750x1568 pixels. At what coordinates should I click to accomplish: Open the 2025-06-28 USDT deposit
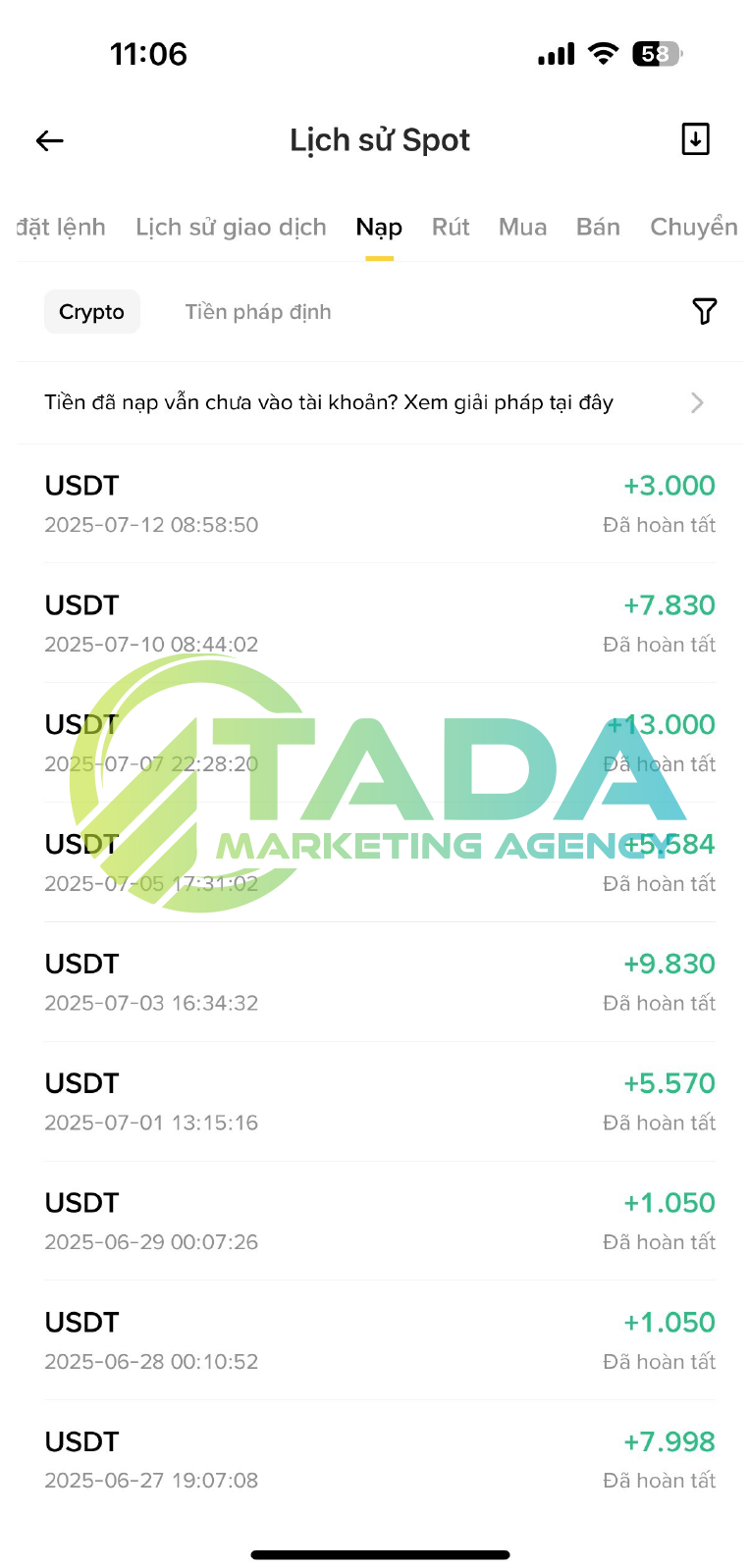[380, 1341]
